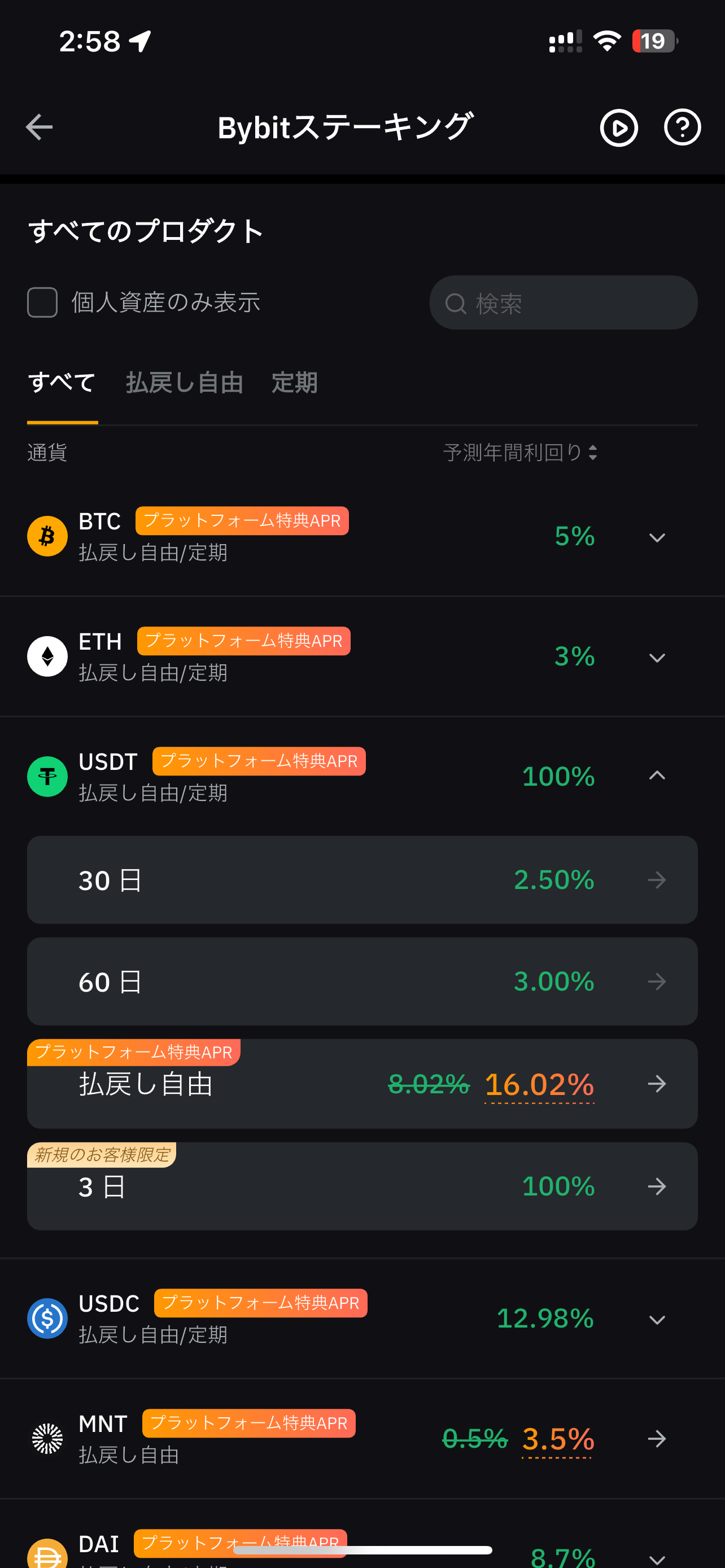Open the help question mark icon

(682, 127)
